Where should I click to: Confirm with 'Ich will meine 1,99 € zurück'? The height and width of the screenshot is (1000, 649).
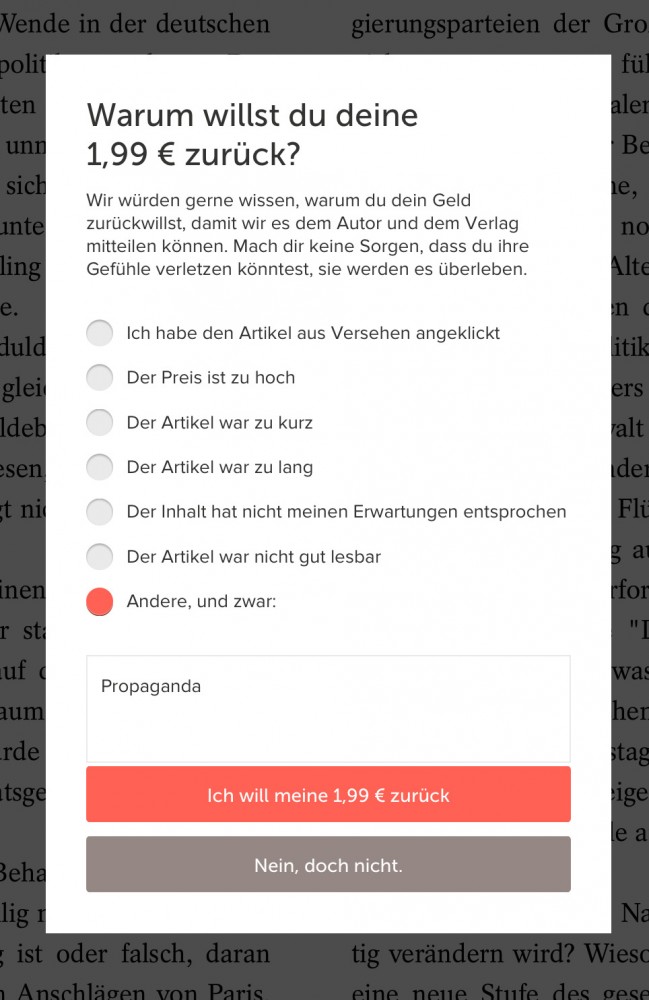pos(328,795)
